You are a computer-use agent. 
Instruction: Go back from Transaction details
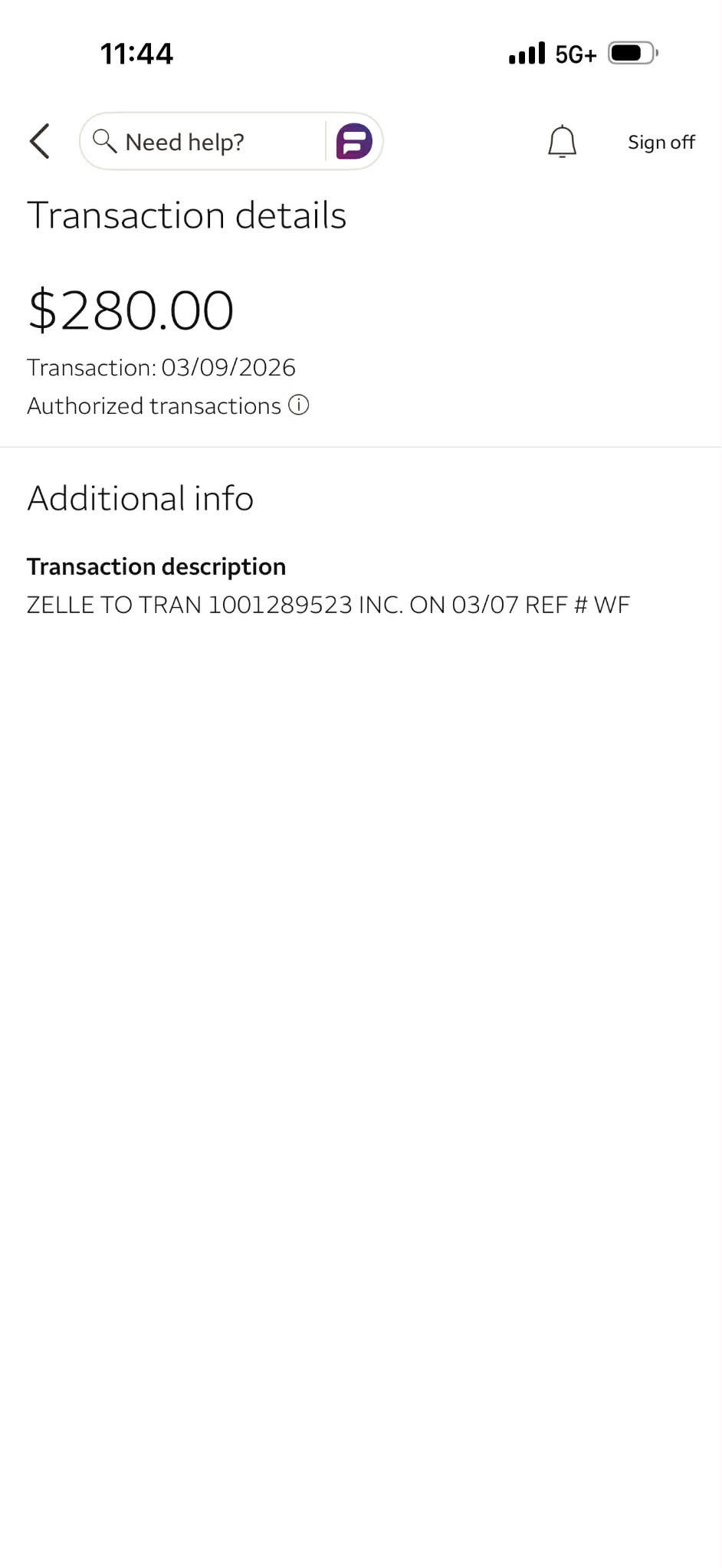click(40, 142)
